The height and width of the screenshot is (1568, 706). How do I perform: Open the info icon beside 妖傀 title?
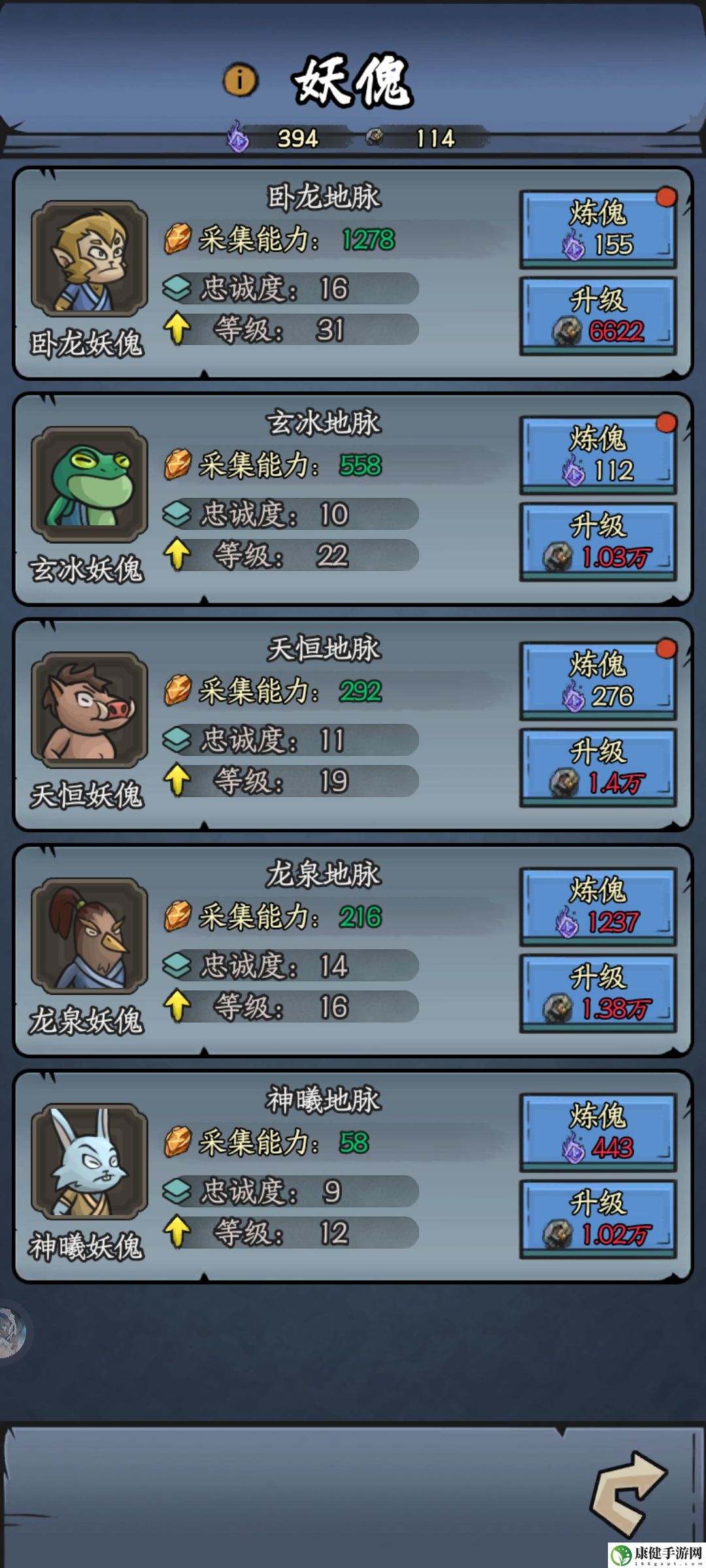click(x=241, y=80)
